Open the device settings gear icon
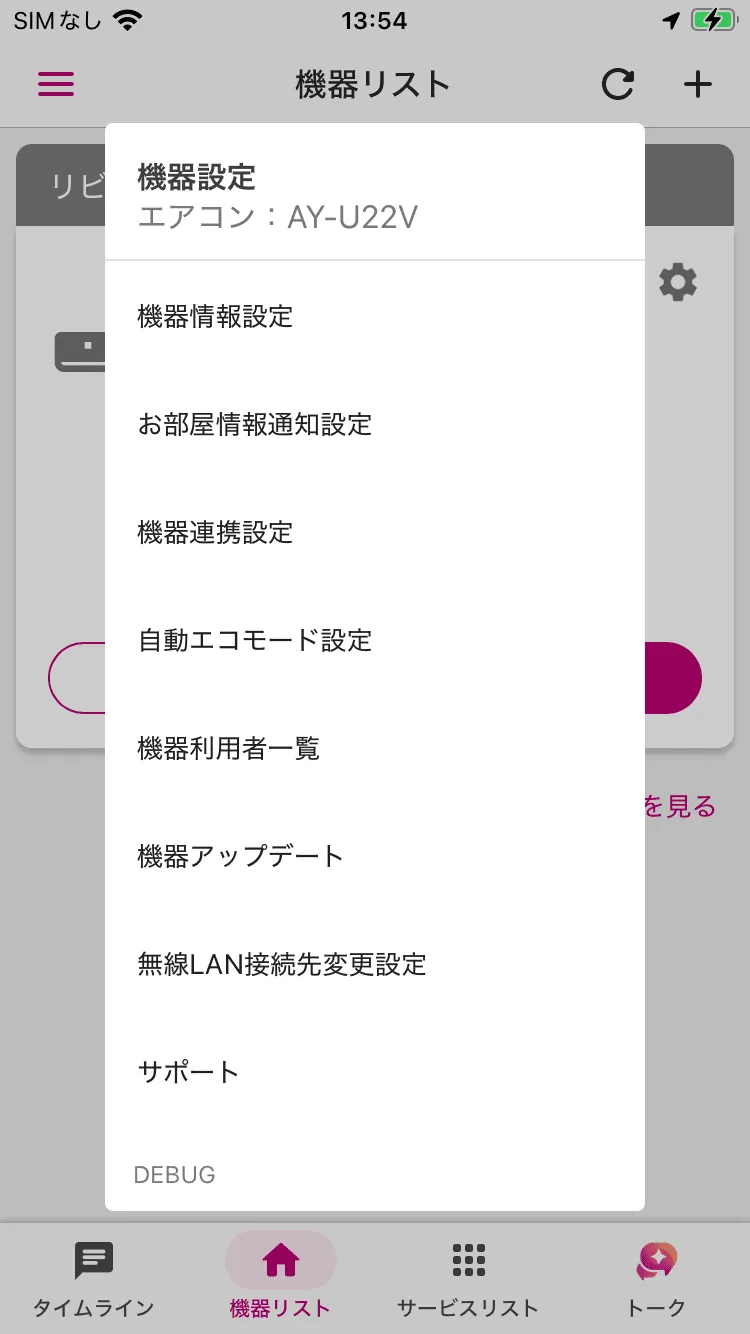The image size is (750, 1334). coord(678,281)
